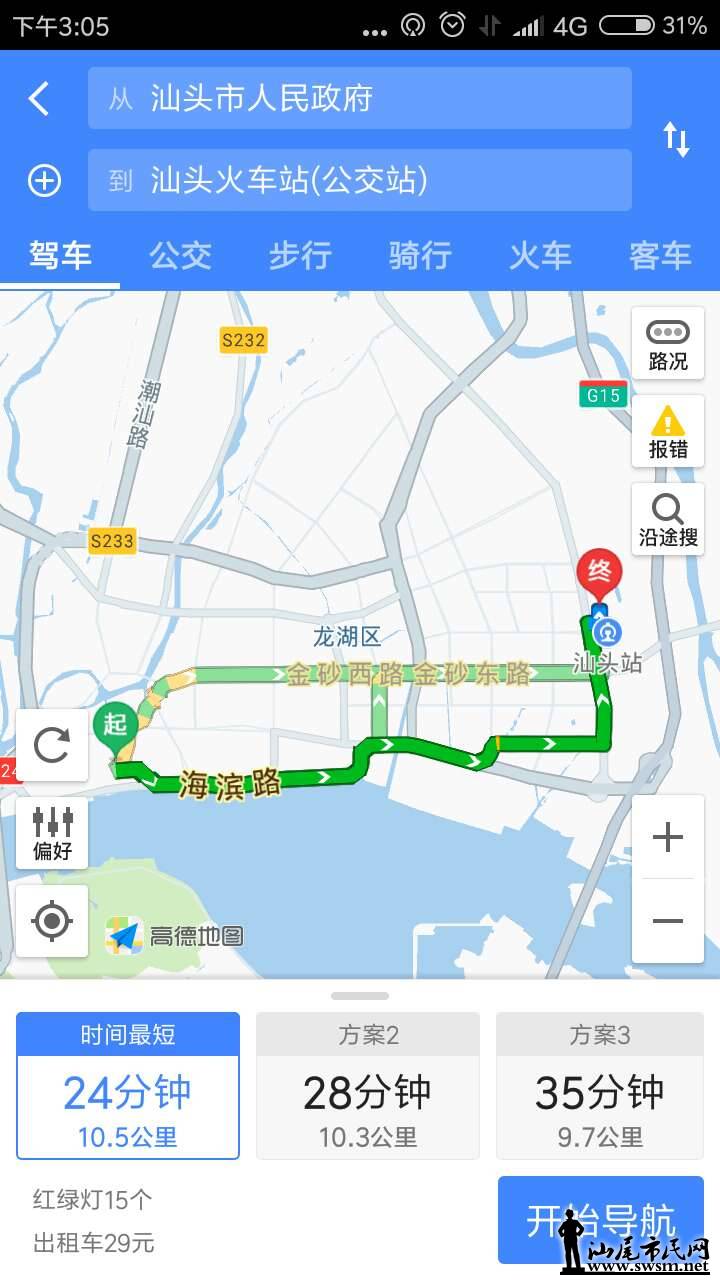
Task: Add a waypoint with the plus icon
Action: pos(44,181)
